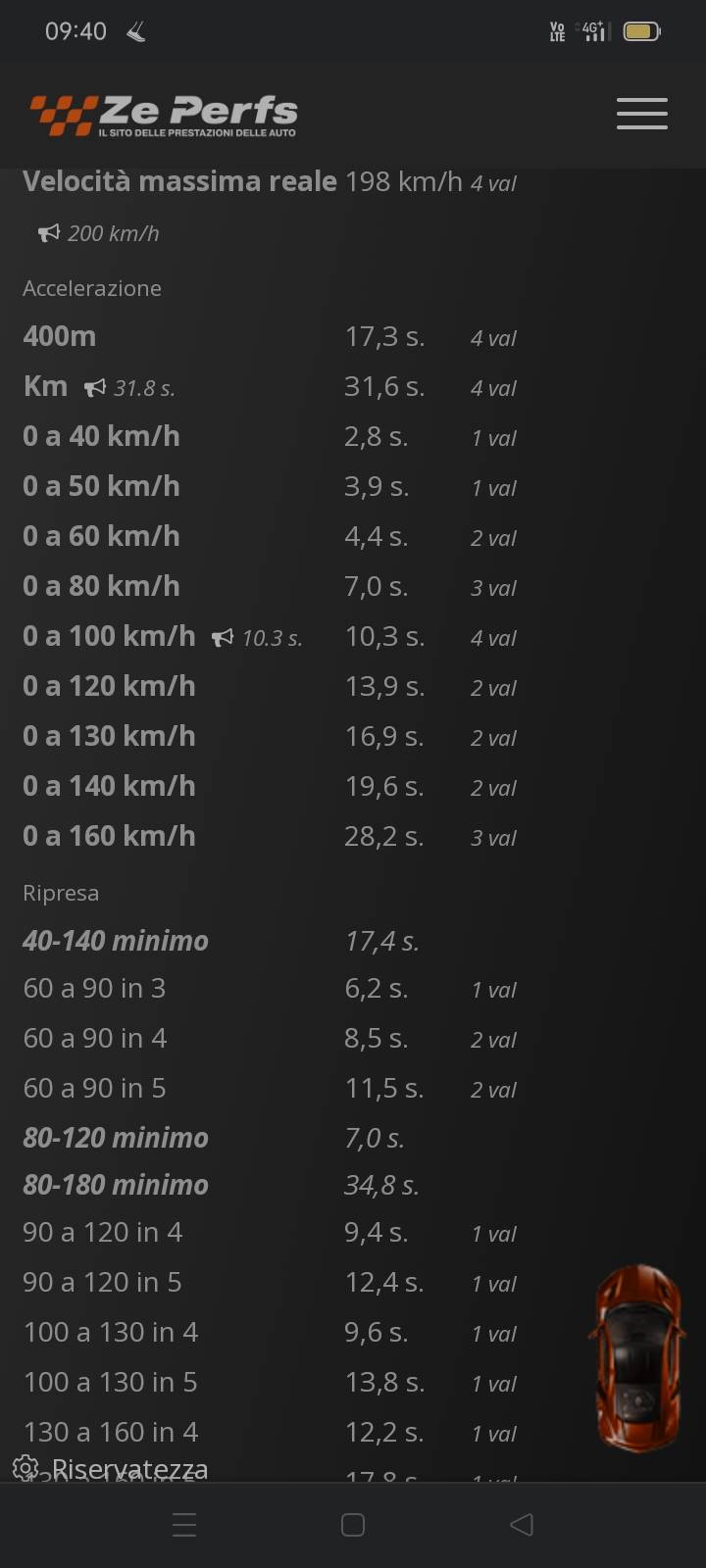Go back with the system back button
Viewport: 706px width, 1568px height.
coord(522,1524)
